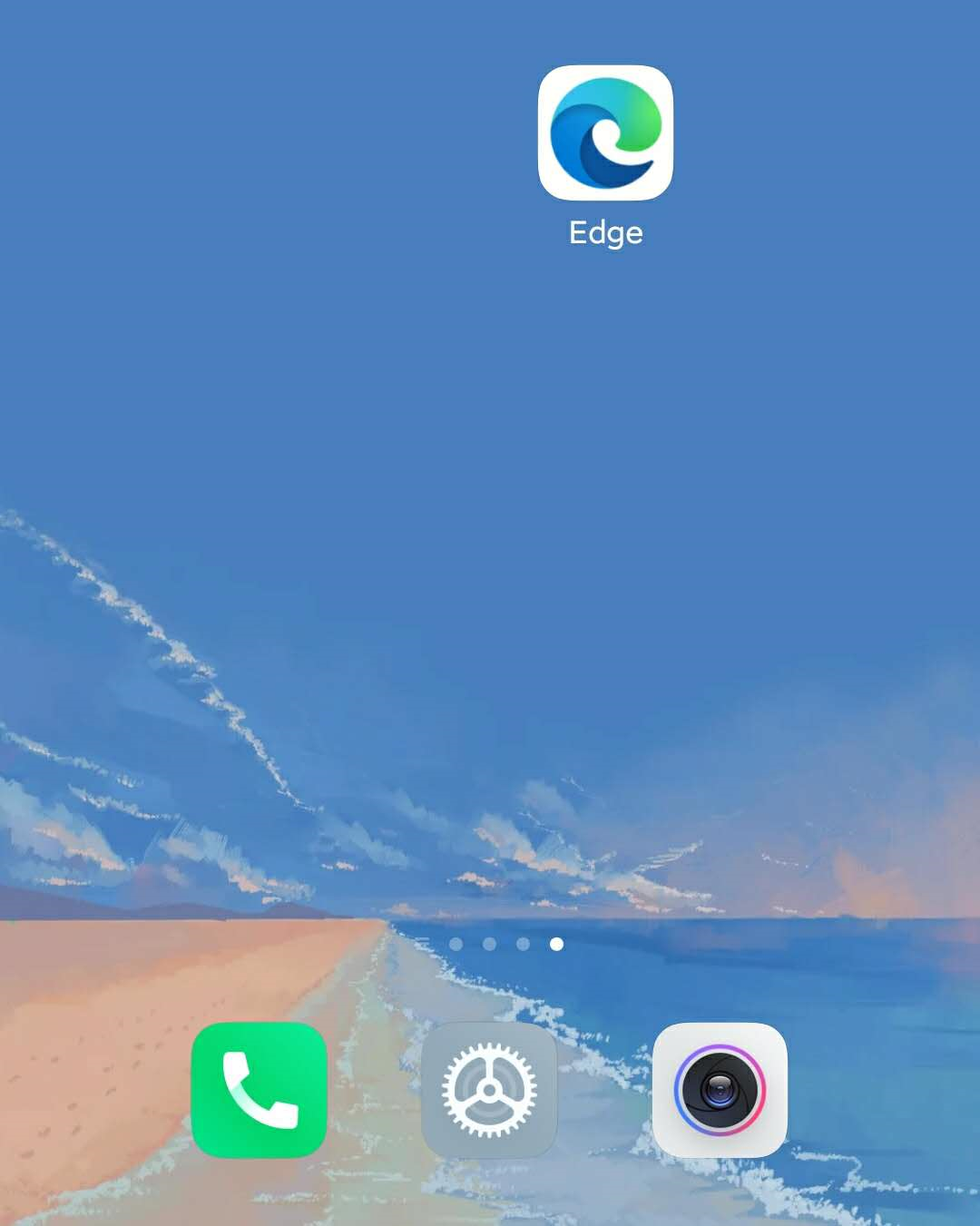
Task: Launch the Camera app
Action: tap(720, 1090)
